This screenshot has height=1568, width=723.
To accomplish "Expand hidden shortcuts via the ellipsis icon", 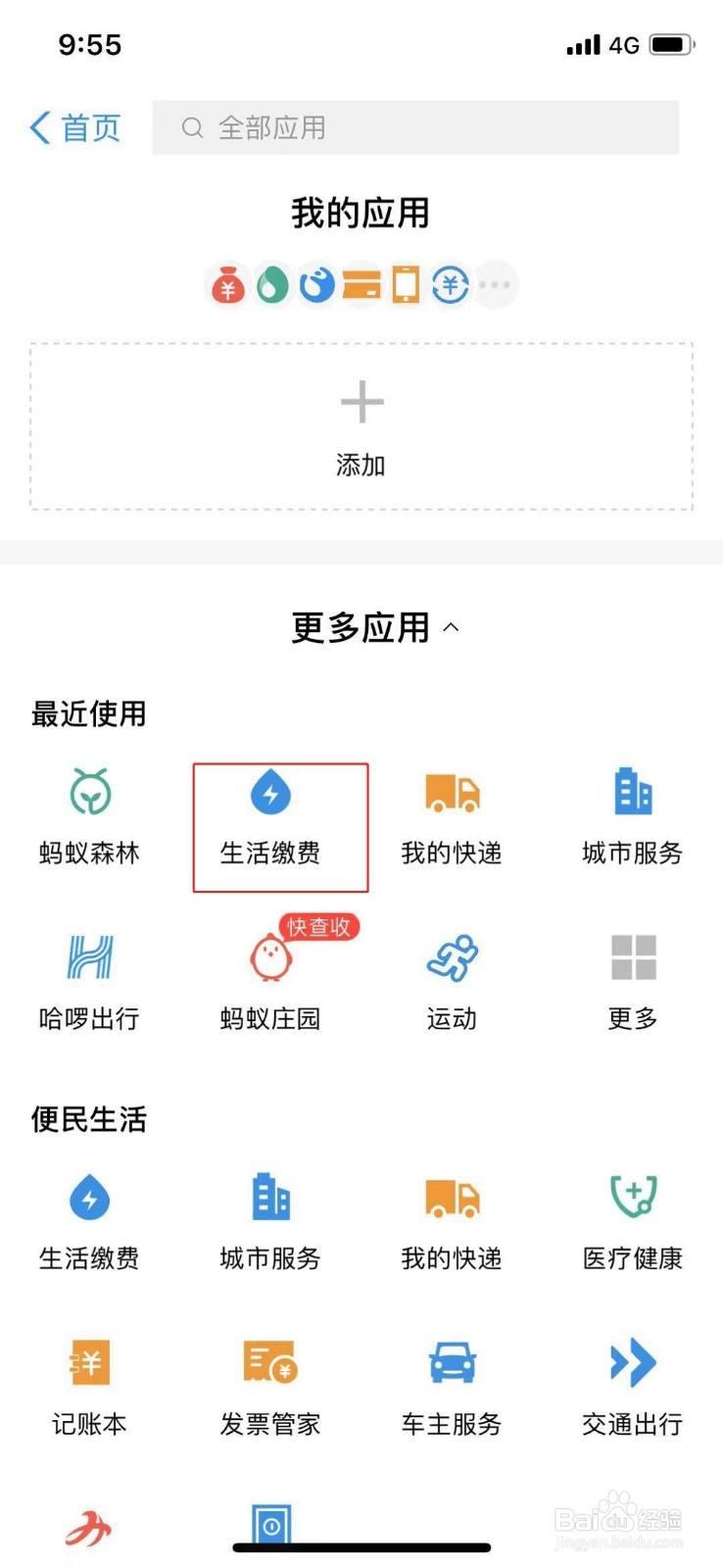I will 495,284.
